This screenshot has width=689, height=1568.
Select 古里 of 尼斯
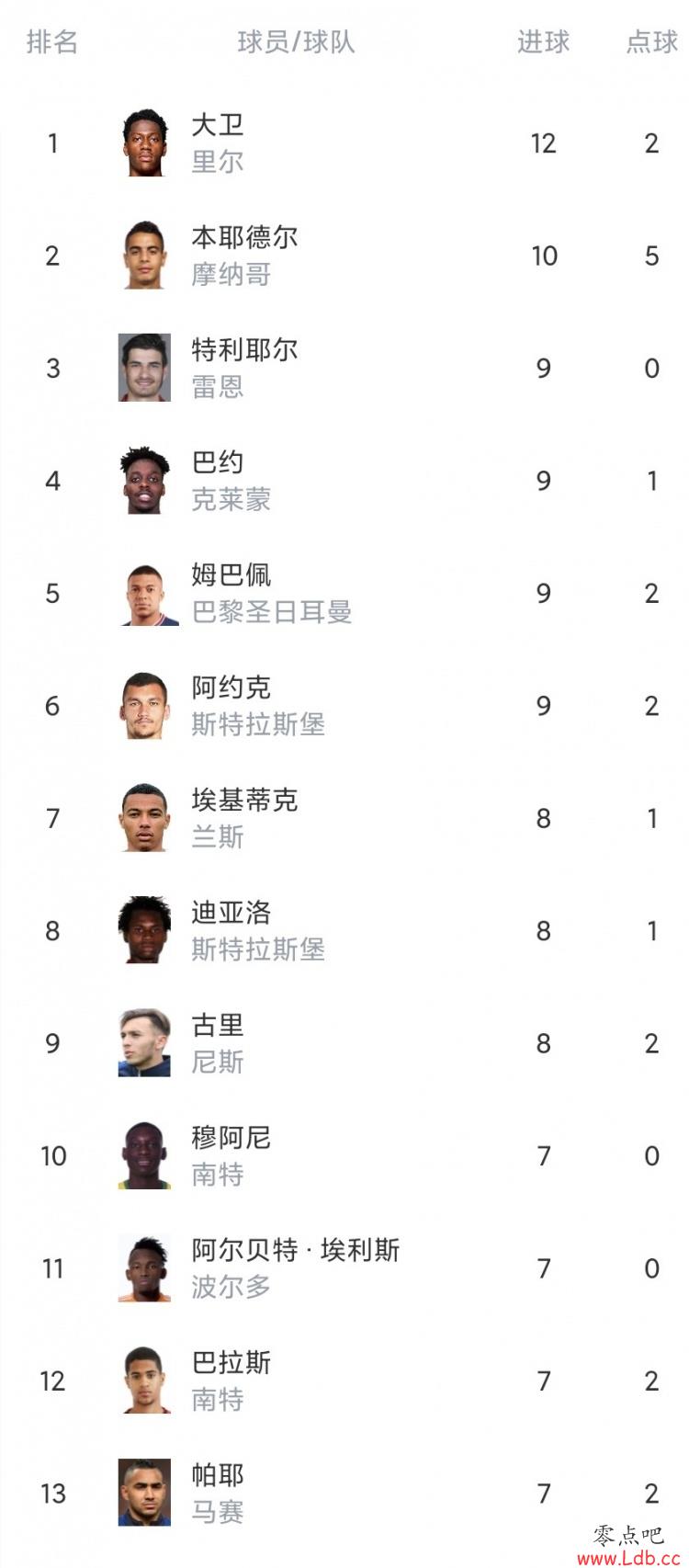coord(344,1044)
